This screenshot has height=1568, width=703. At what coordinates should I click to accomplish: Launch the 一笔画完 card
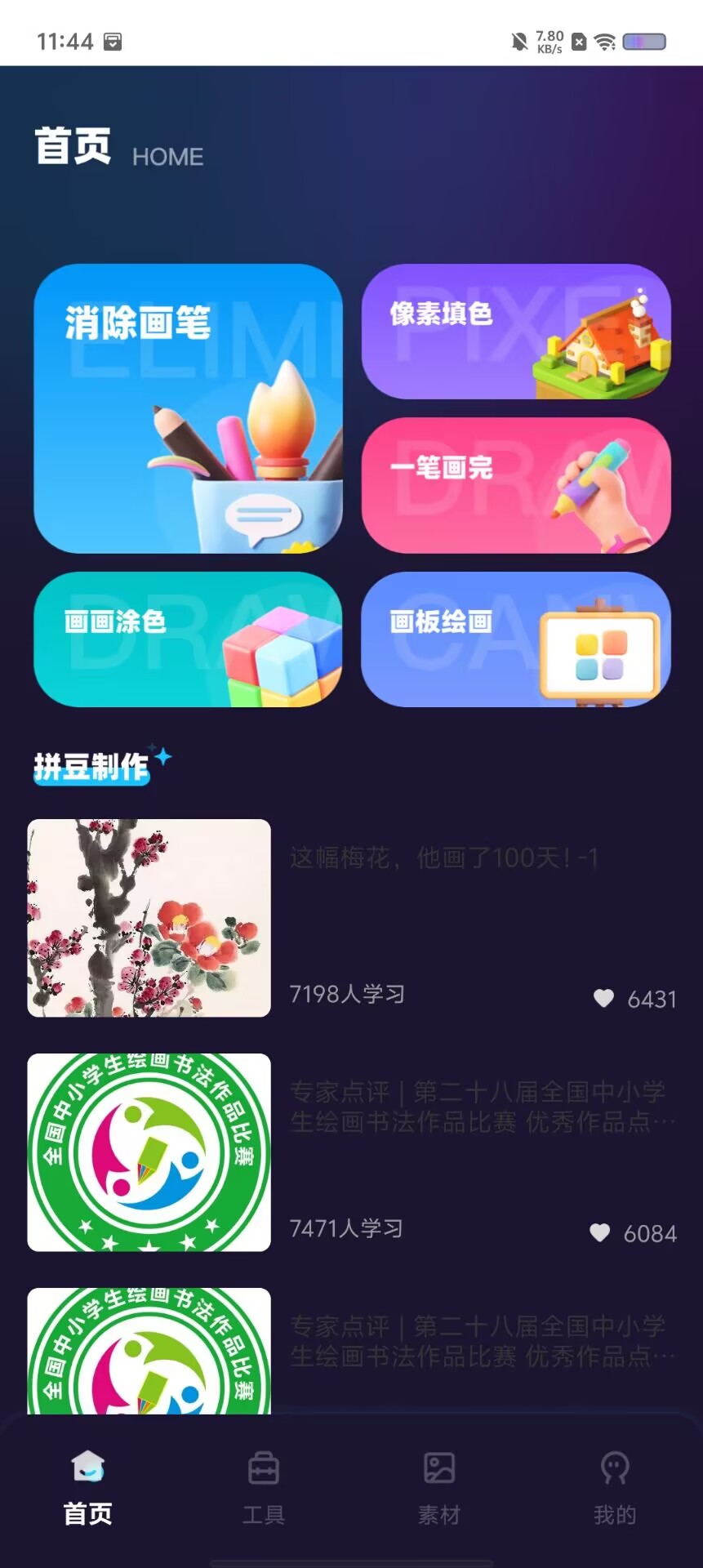pos(516,485)
